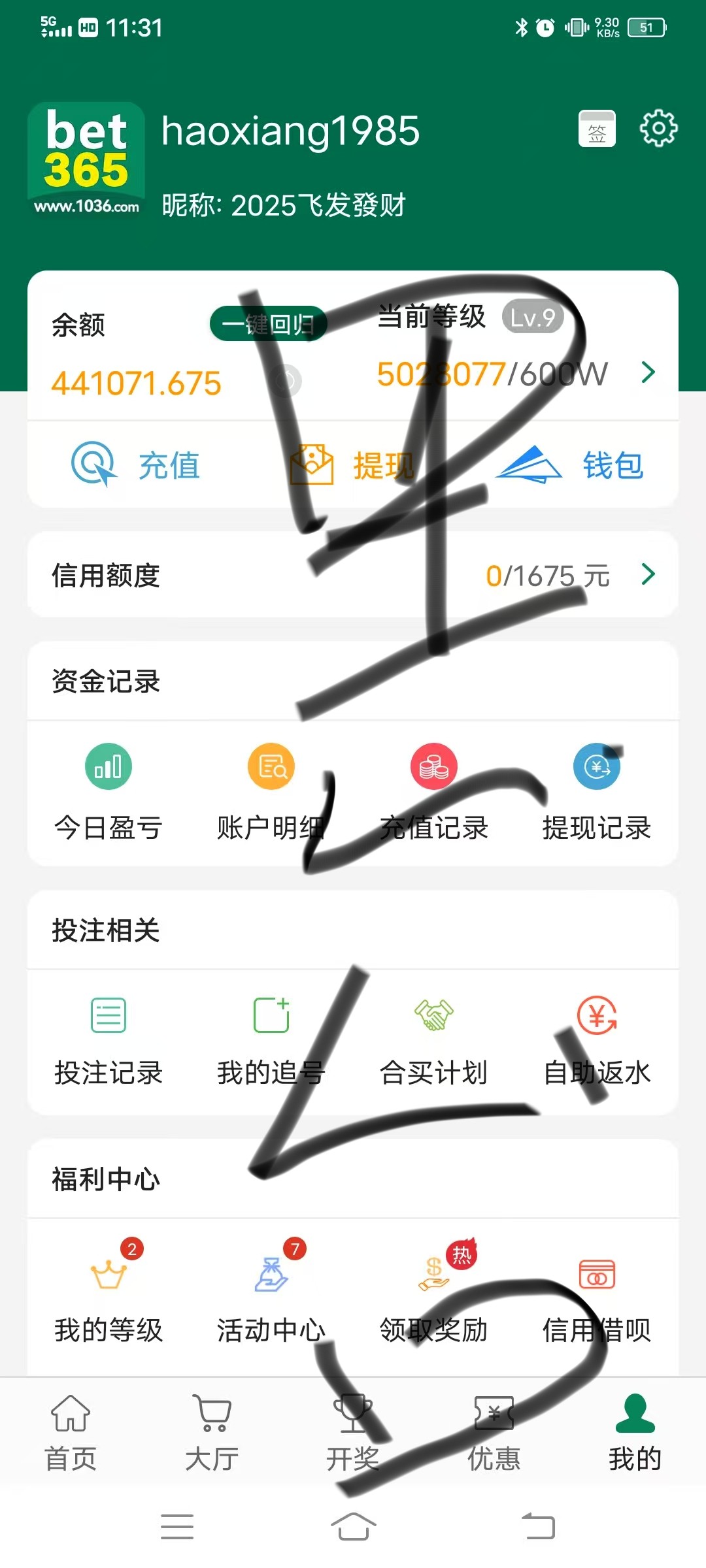Open 充值记录 recharge records
The width and height of the screenshot is (706, 1568).
coord(433,792)
